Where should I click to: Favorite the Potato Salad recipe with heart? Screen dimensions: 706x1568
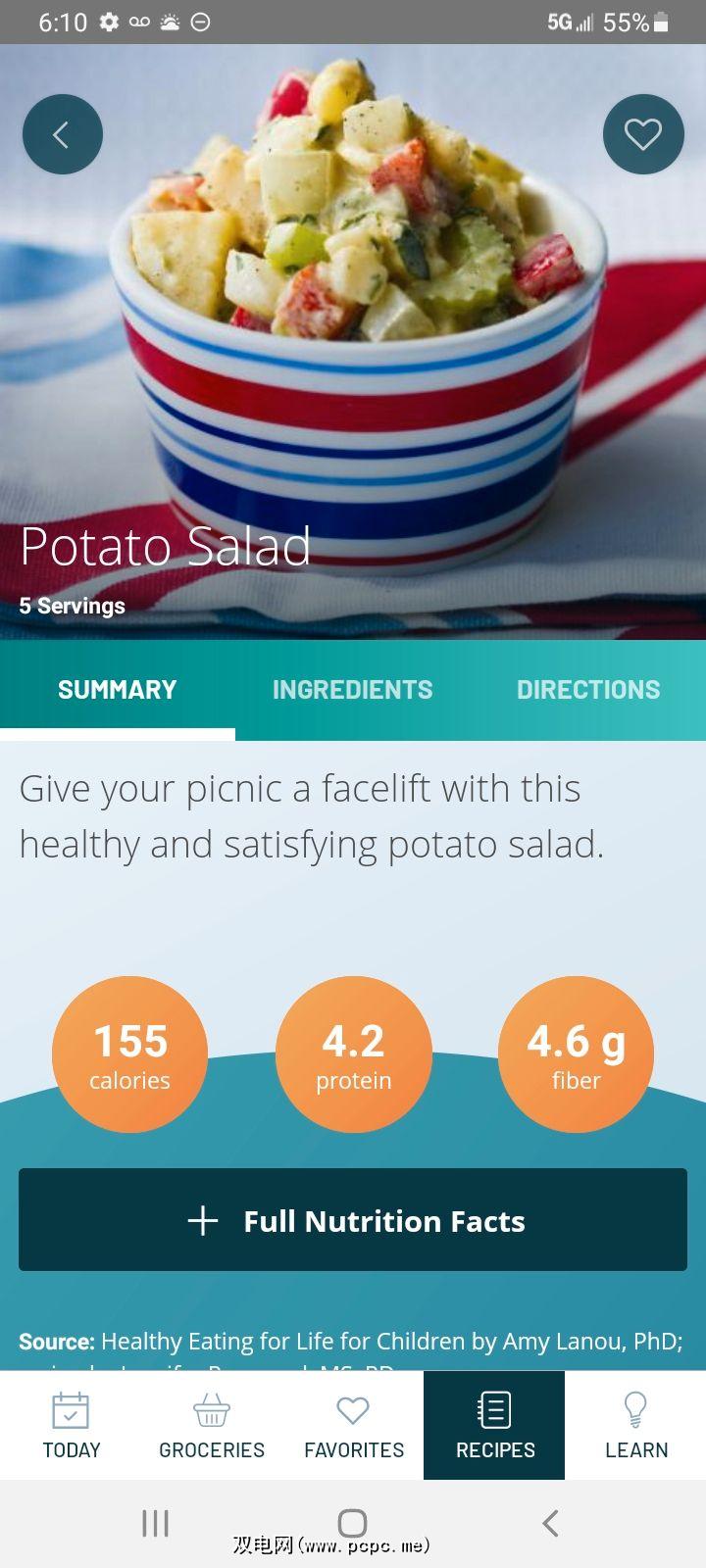click(x=643, y=134)
